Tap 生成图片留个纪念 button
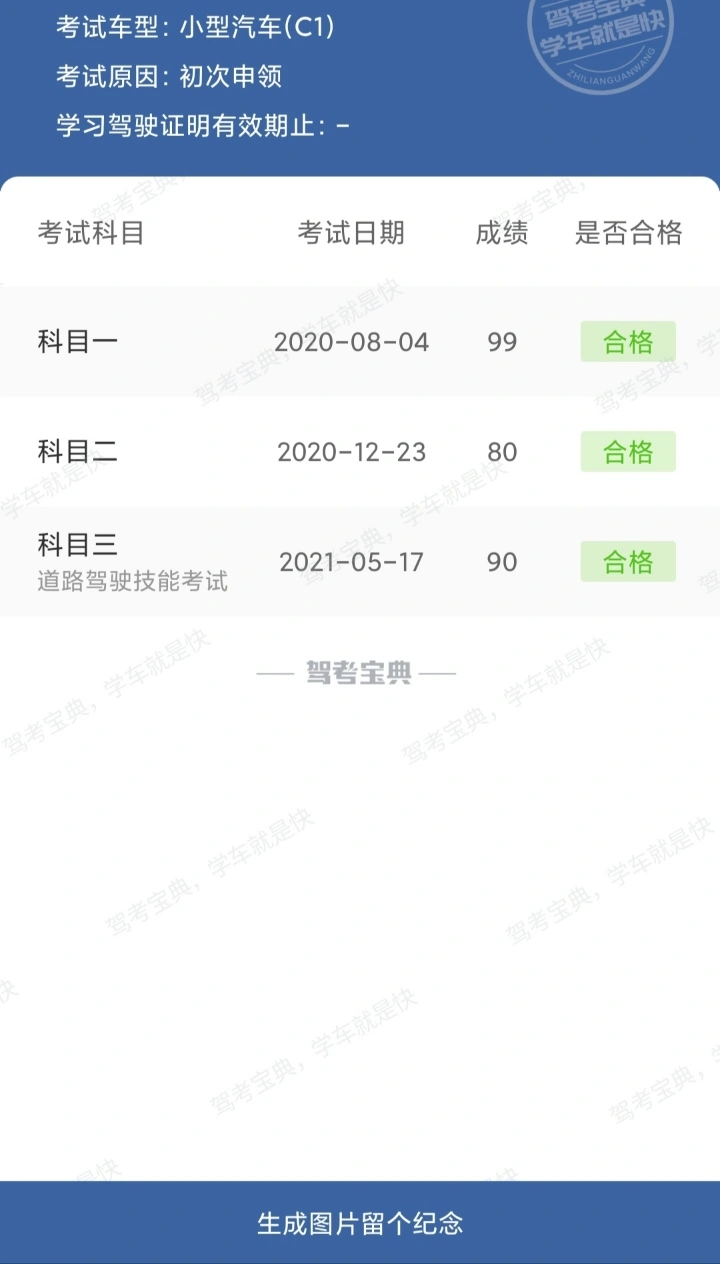Image resolution: width=720 pixels, height=1264 pixels. click(x=360, y=1222)
